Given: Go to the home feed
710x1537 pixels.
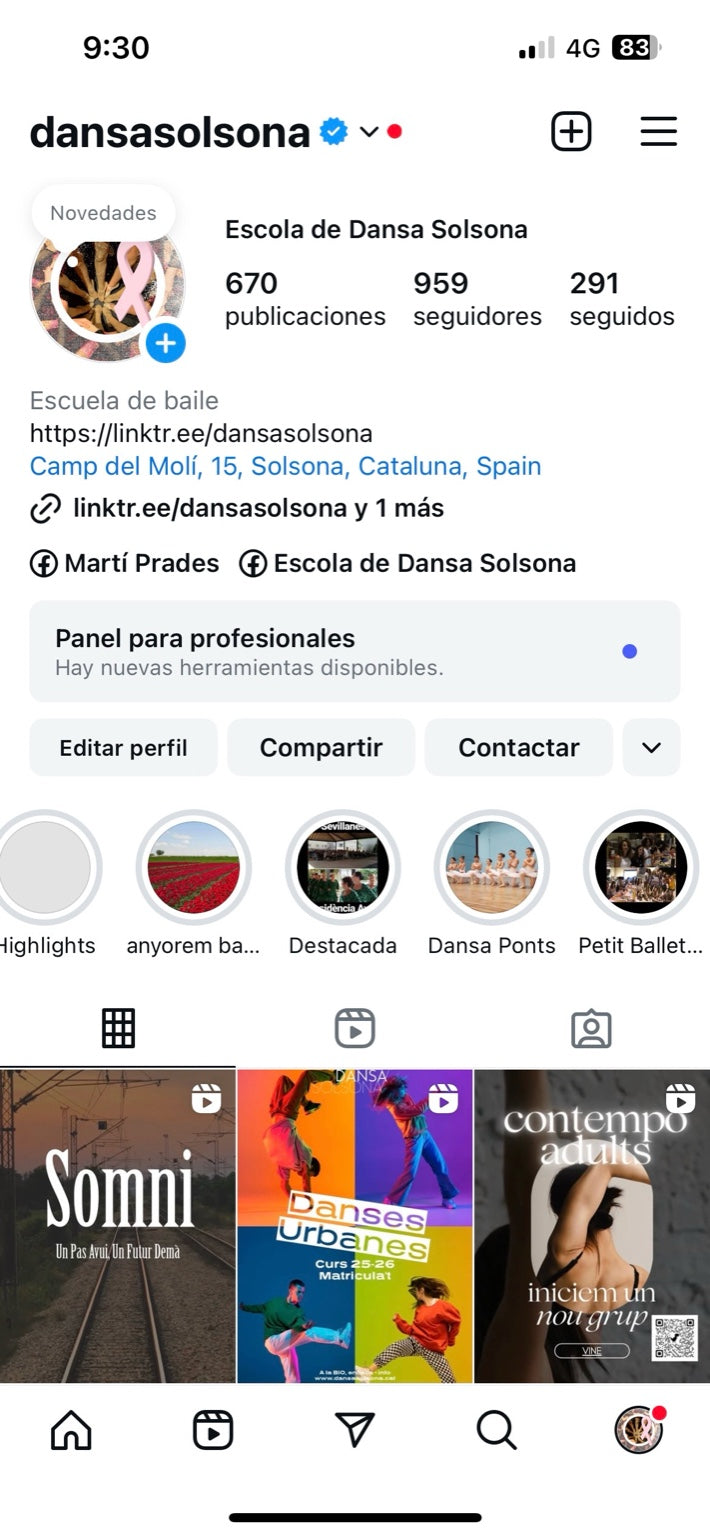Looking at the screenshot, I should click(x=71, y=1430).
